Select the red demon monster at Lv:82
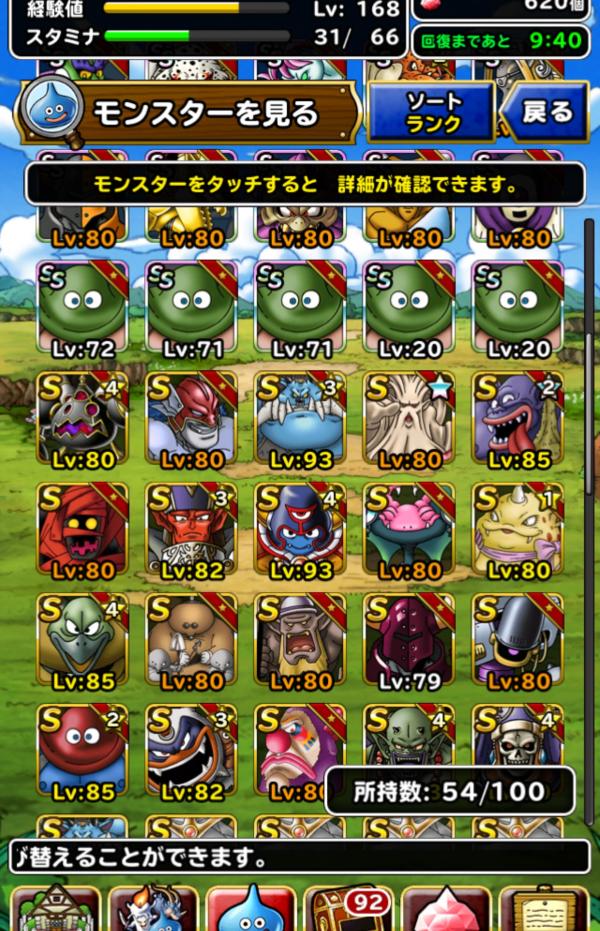 click(x=192, y=530)
